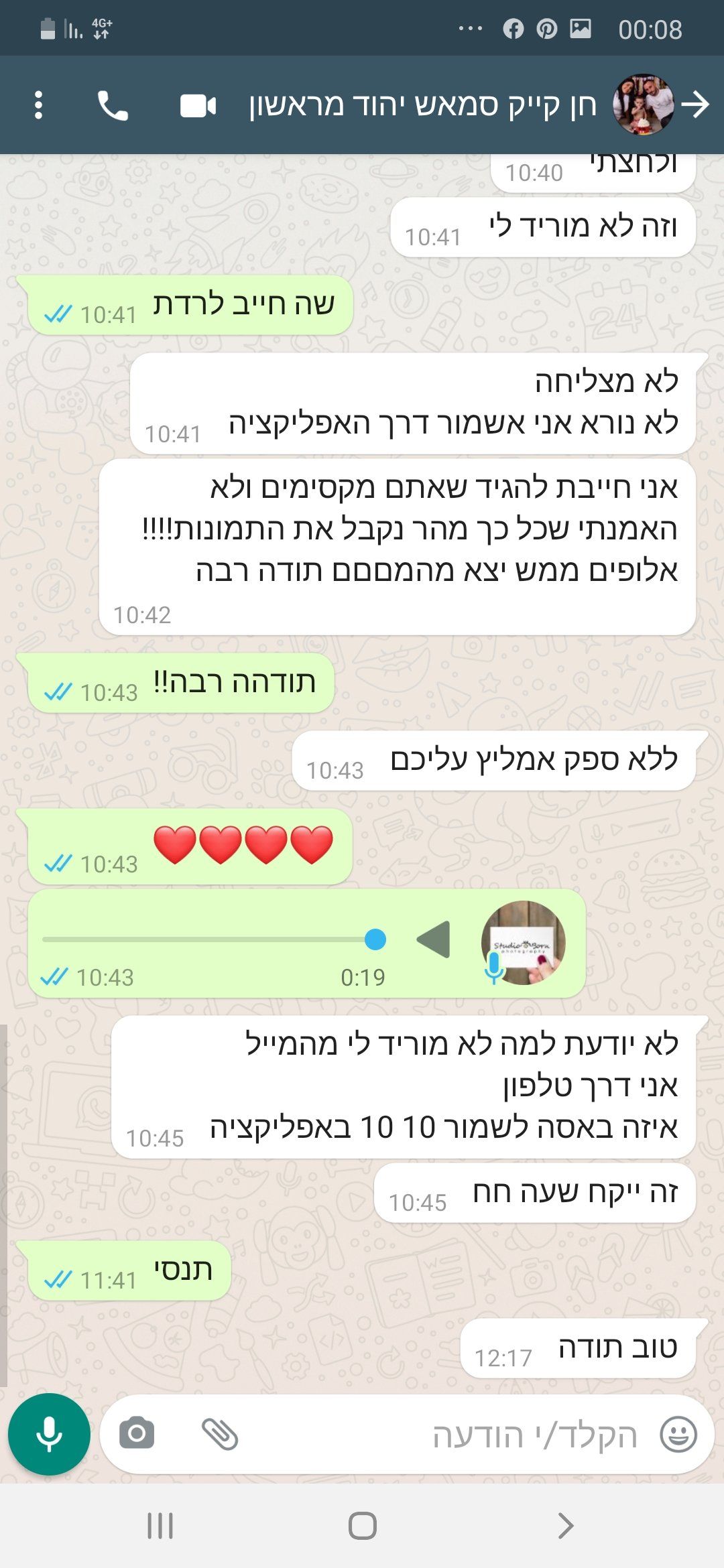Tap the system home button
The height and width of the screenshot is (1568, 724).
[x=362, y=1526]
